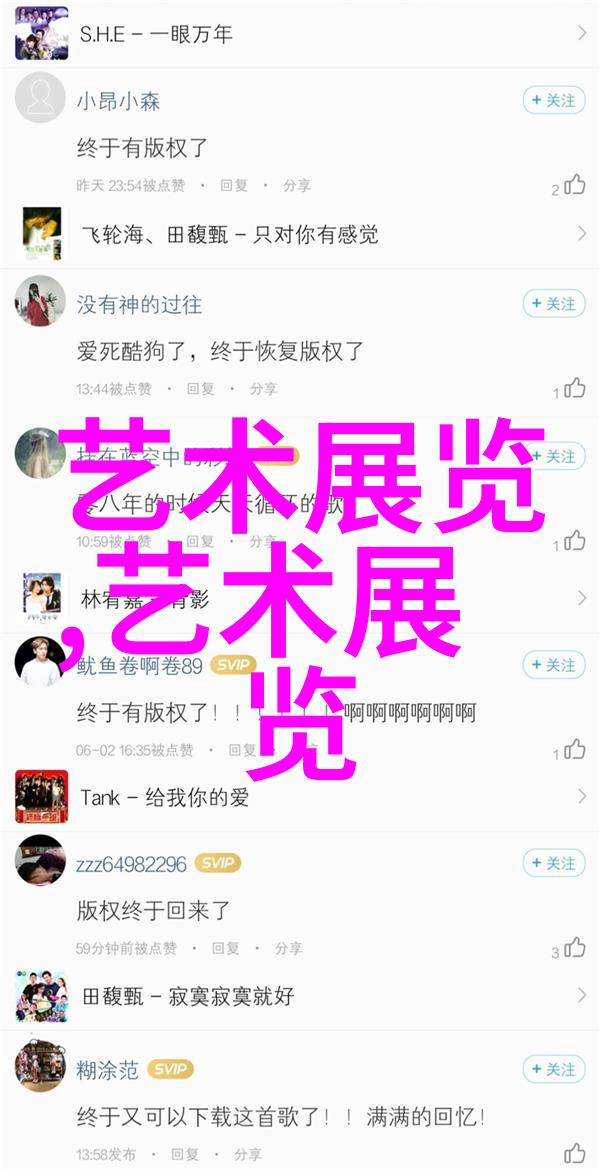Open song 飞轮海、田馥甄 - 只对你有感觉

(300, 234)
